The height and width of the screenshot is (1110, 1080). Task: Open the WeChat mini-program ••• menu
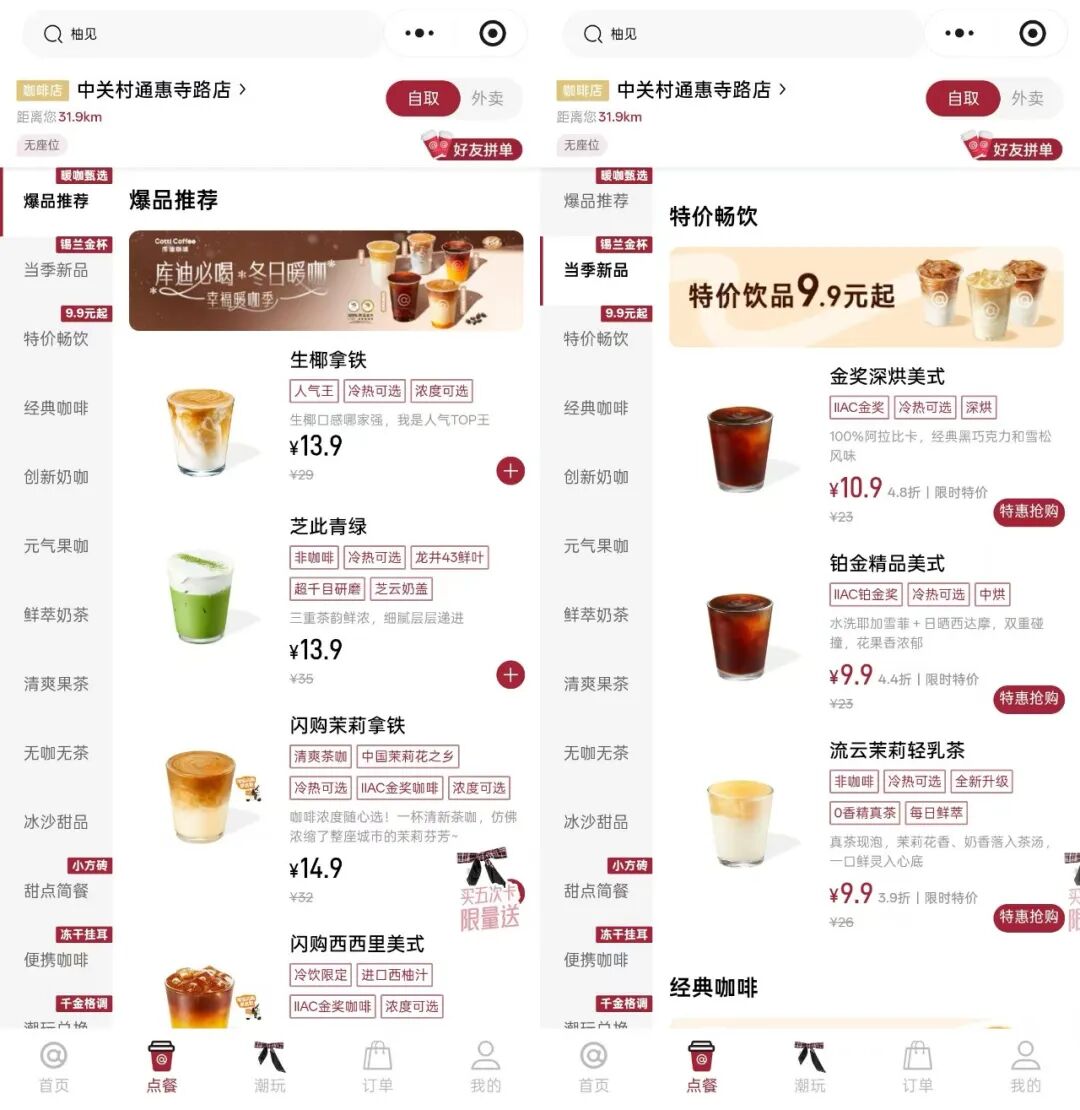click(419, 33)
